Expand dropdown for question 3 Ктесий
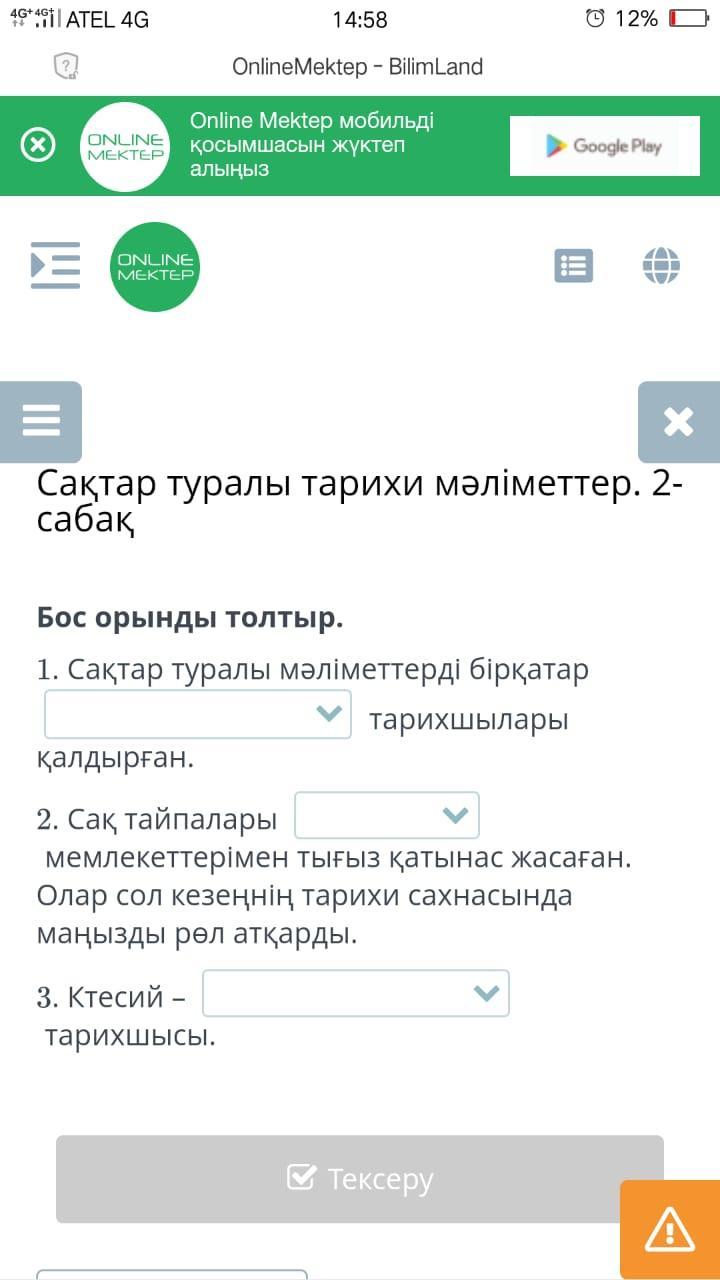Viewport: 720px width, 1280px height. point(356,993)
